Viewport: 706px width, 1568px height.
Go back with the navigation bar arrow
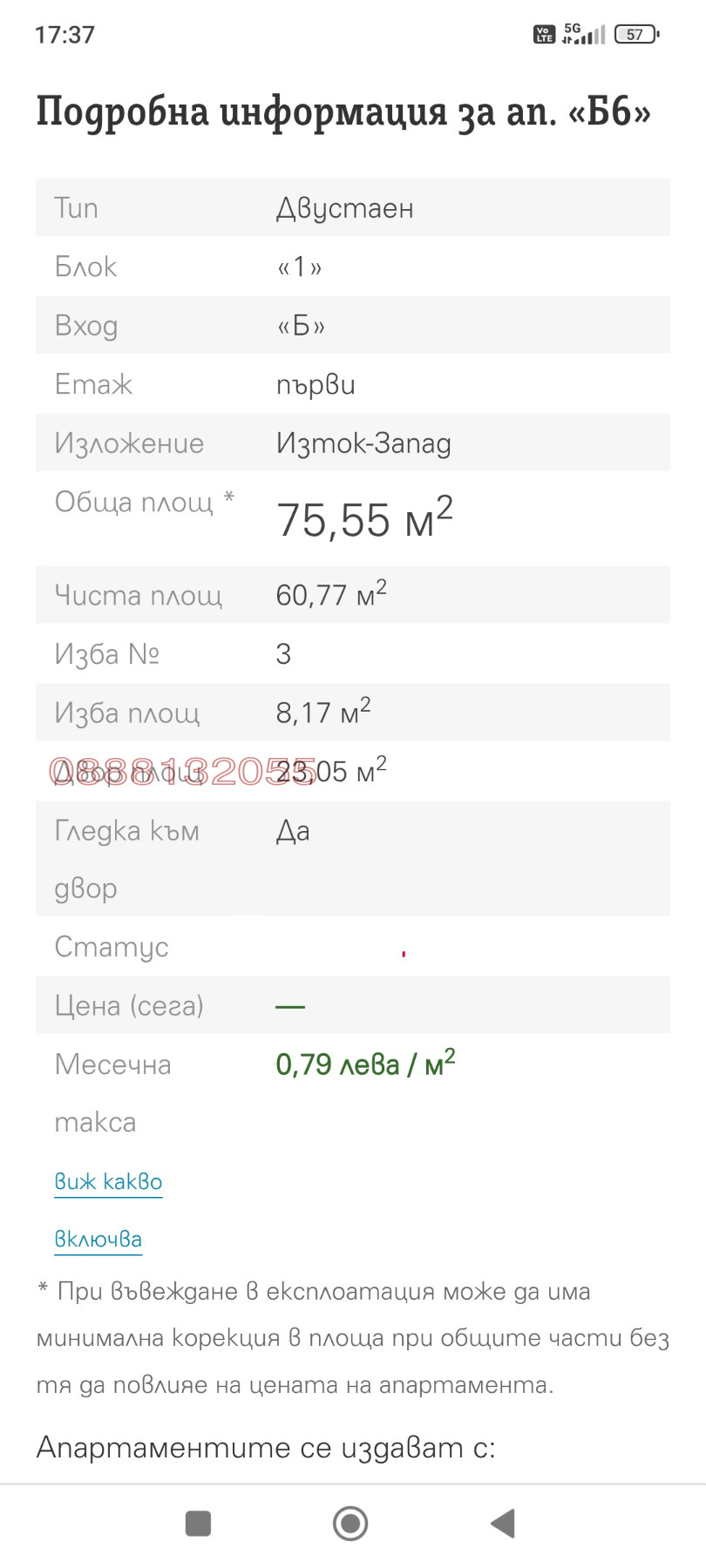503,1524
